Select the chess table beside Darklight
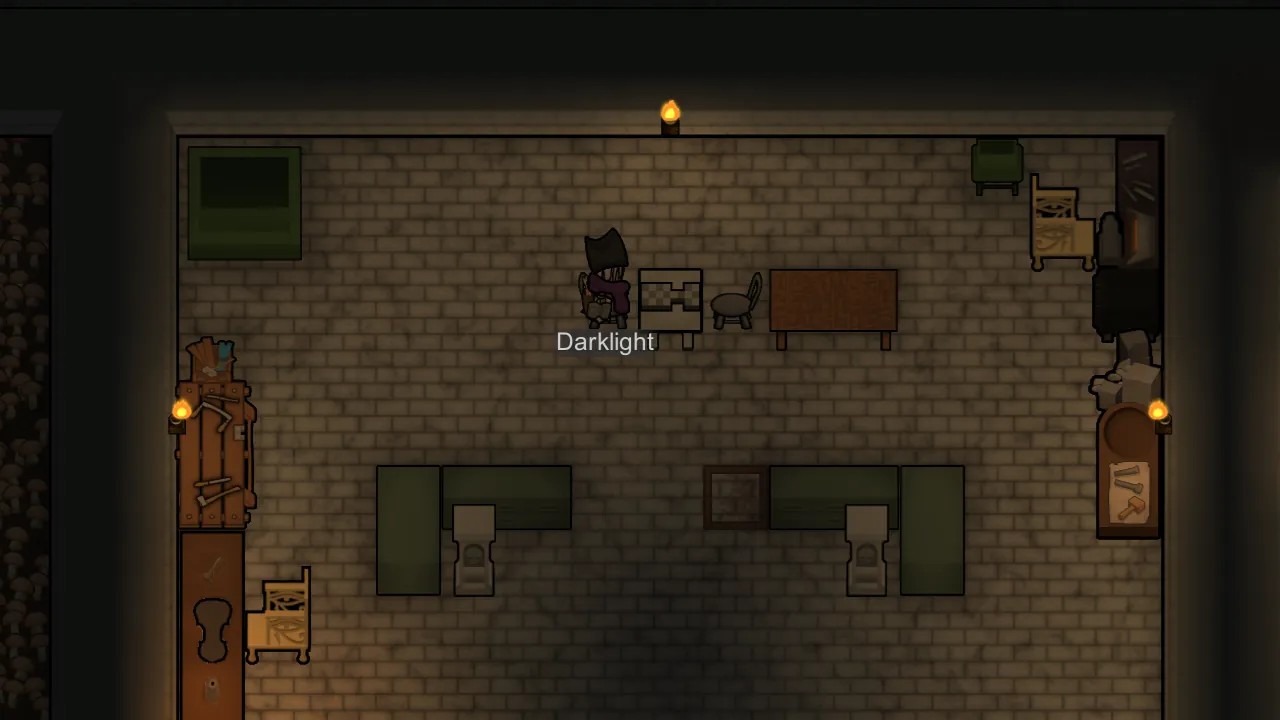 coord(670,300)
